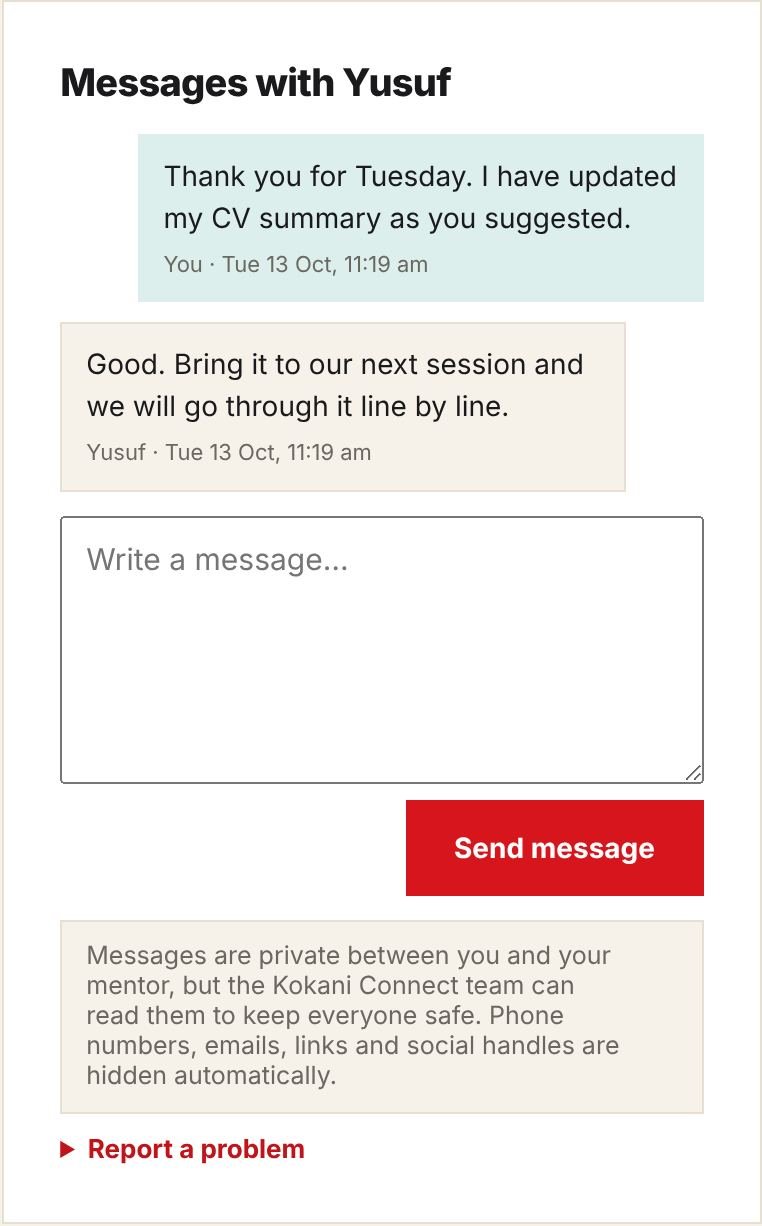
Task: Focus the Write a message text box
Action: coord(382,650)
